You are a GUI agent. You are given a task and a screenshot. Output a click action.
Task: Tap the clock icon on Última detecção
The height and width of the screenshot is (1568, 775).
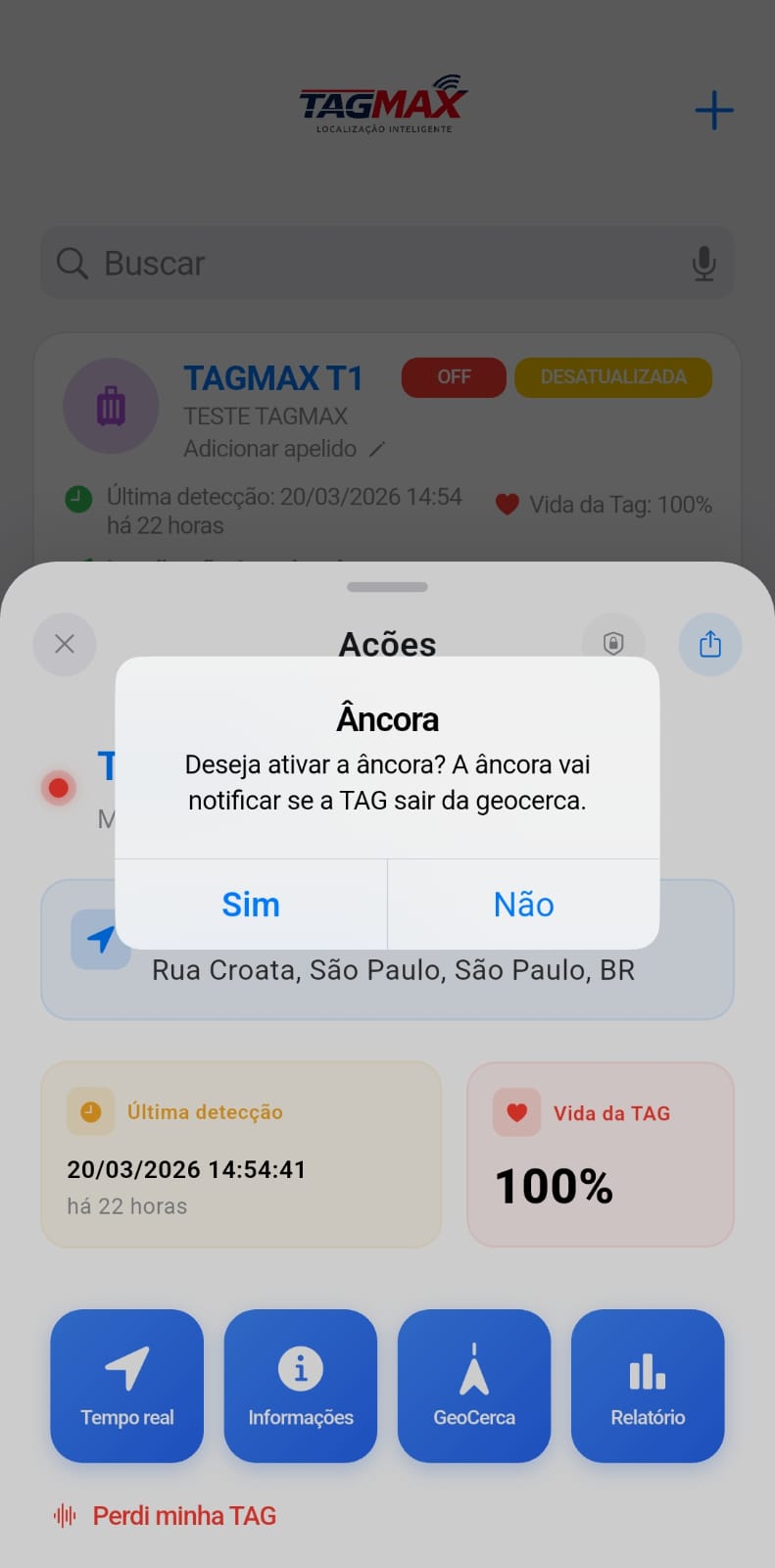[92, 1111]
